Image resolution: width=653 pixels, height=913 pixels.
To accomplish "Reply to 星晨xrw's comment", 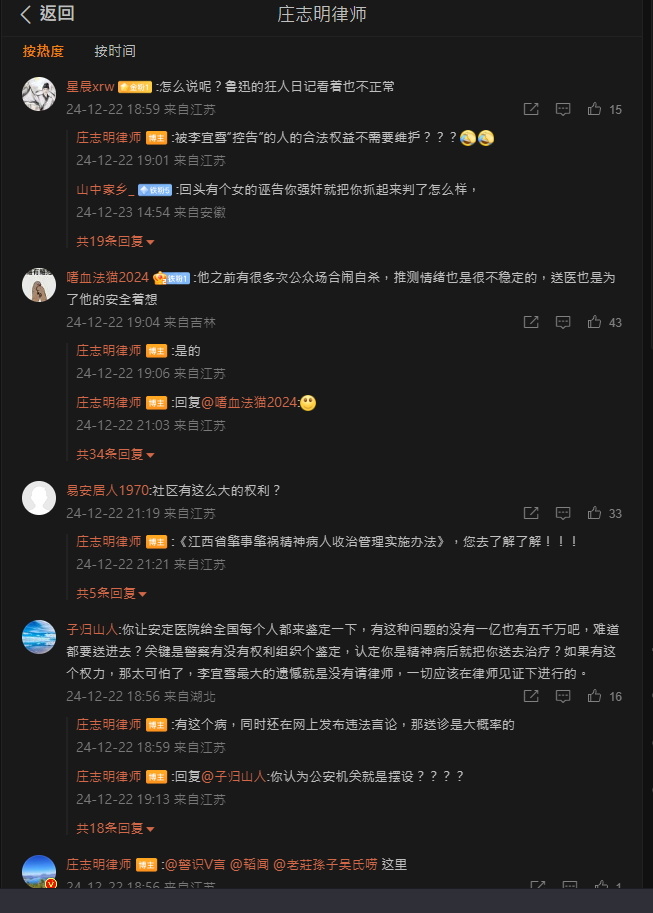I will pyautogui.click(x=563, y=109).
